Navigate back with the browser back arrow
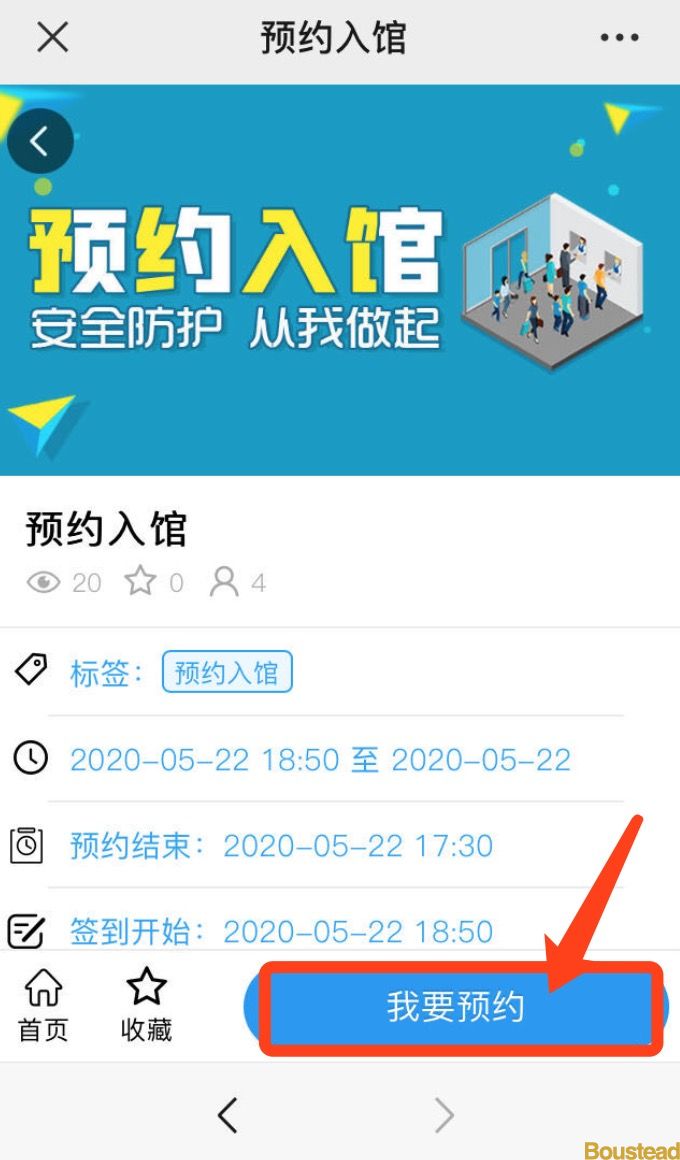Viewport: 680px width, 1160px height. click(x=228, y=1114)
